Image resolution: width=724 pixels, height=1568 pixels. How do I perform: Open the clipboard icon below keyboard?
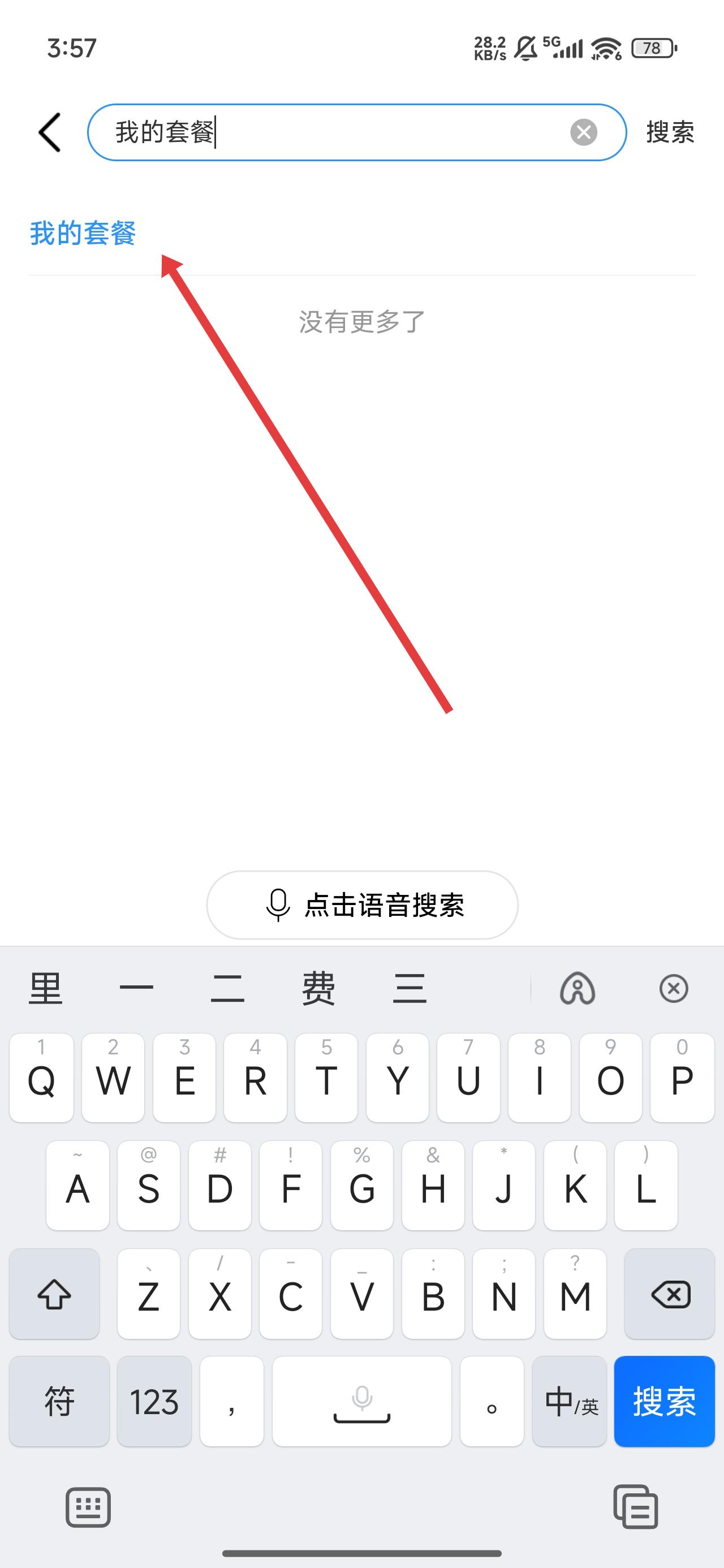[635, 1507]
